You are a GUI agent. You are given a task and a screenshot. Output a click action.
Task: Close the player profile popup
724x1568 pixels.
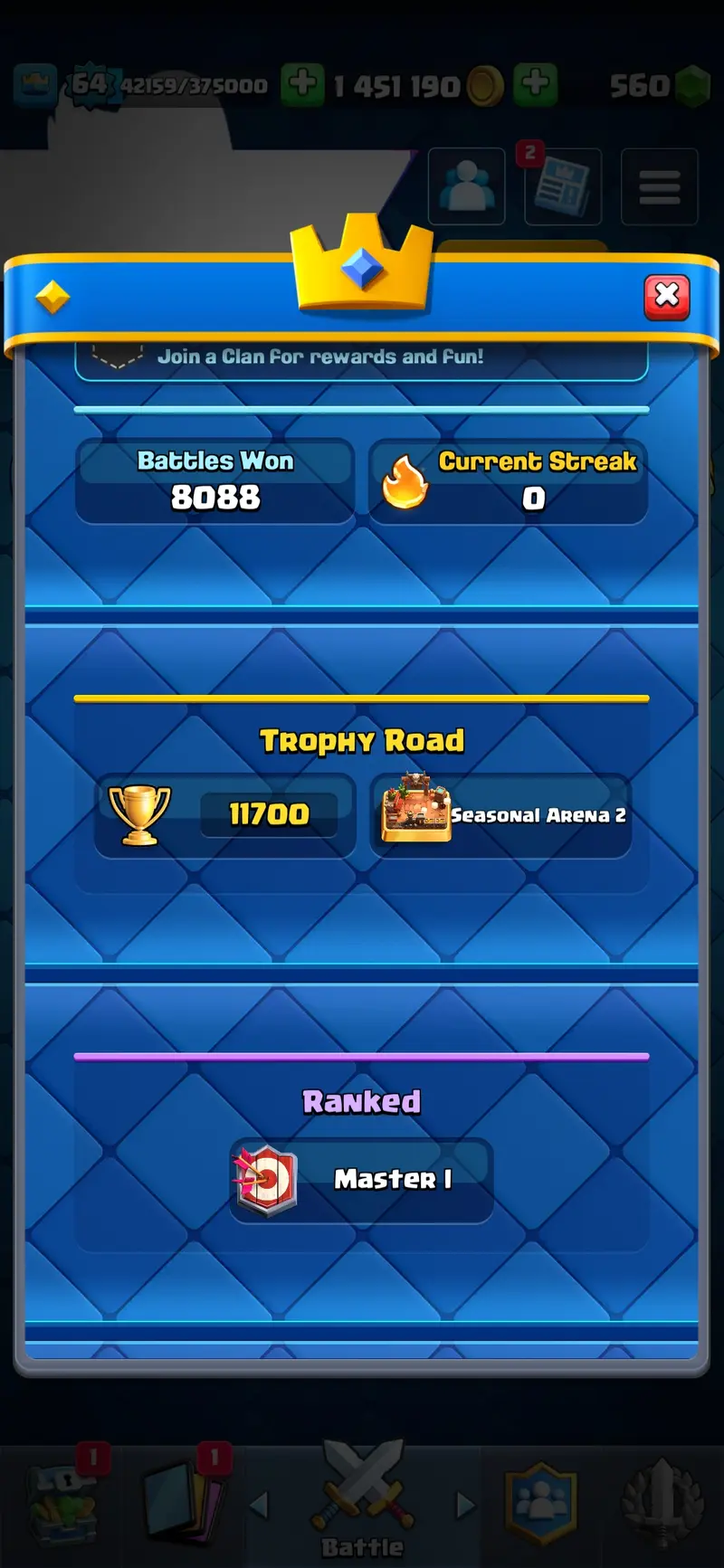click(x=667, y=297)
